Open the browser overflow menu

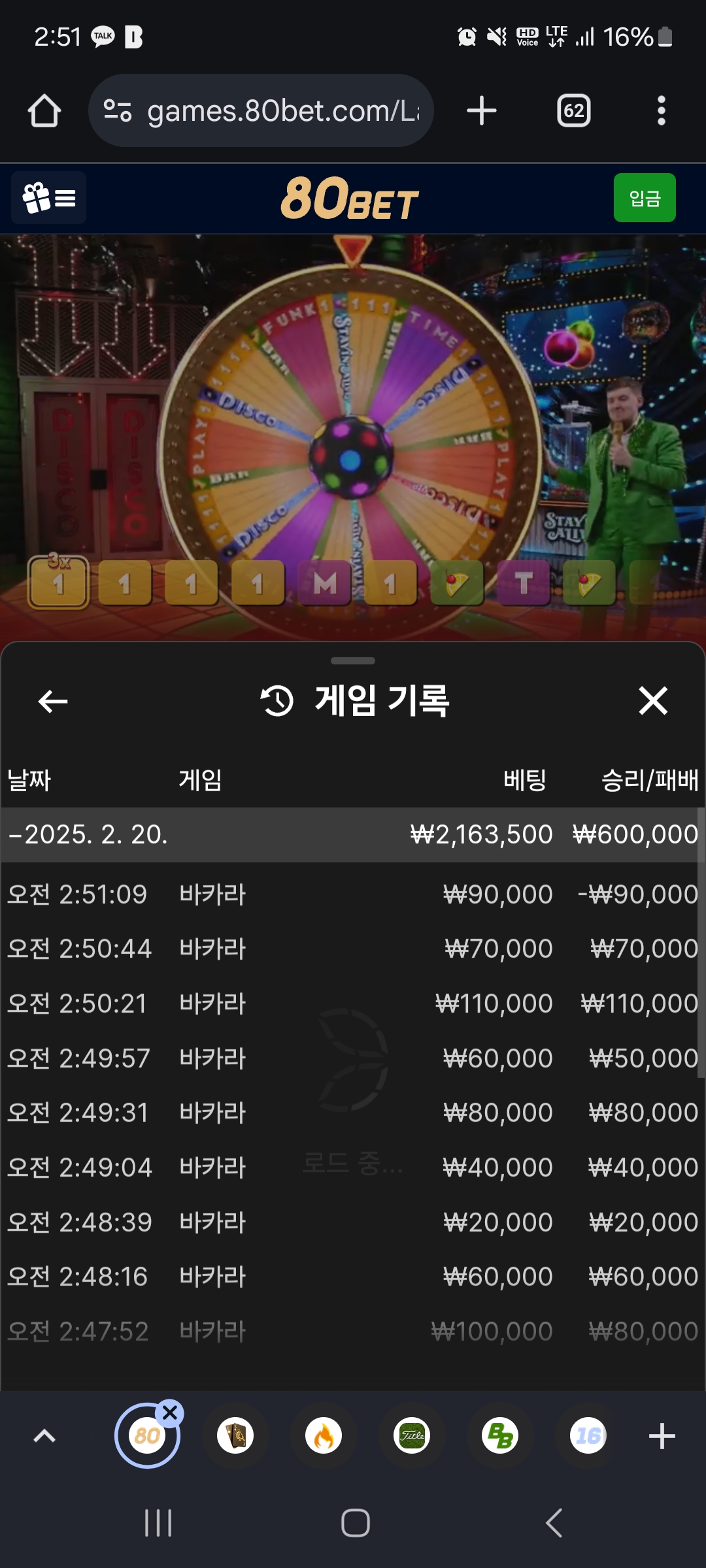coord(661,111)
